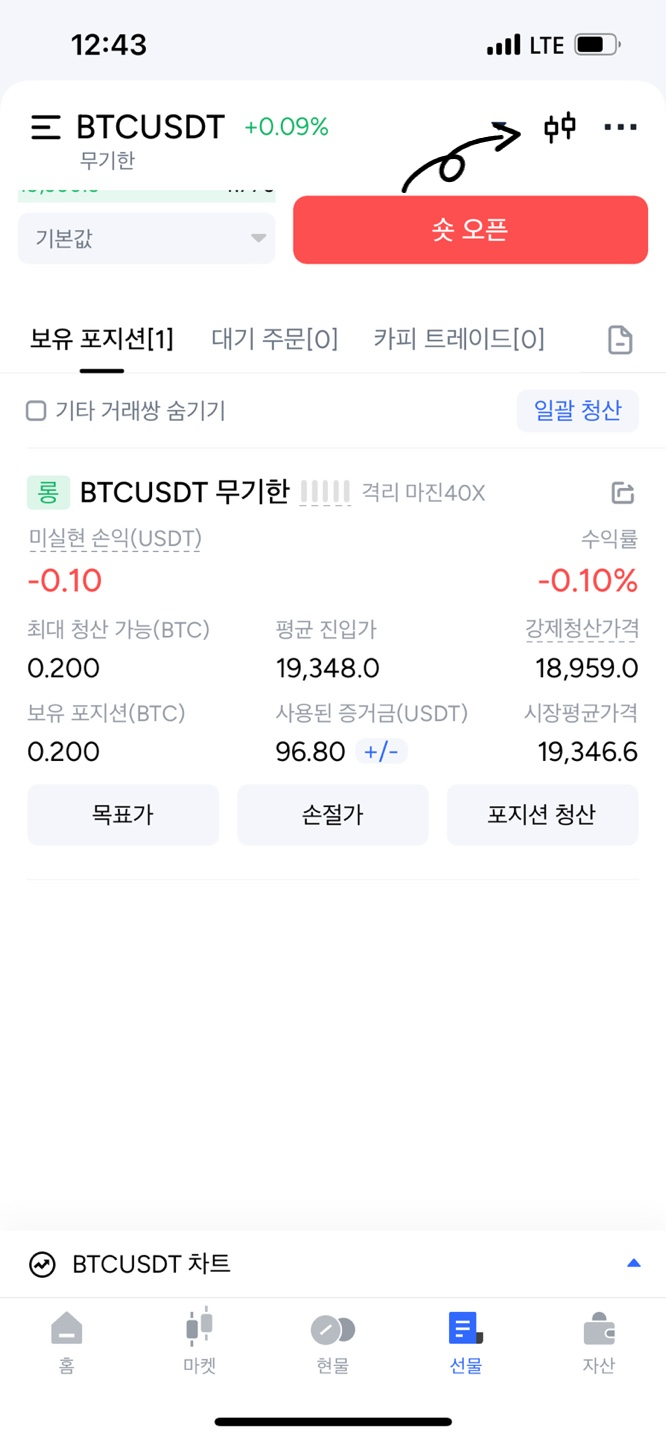Share the BTCUSDT position
Screen dimensions: 666x1440
coord(622,492)
